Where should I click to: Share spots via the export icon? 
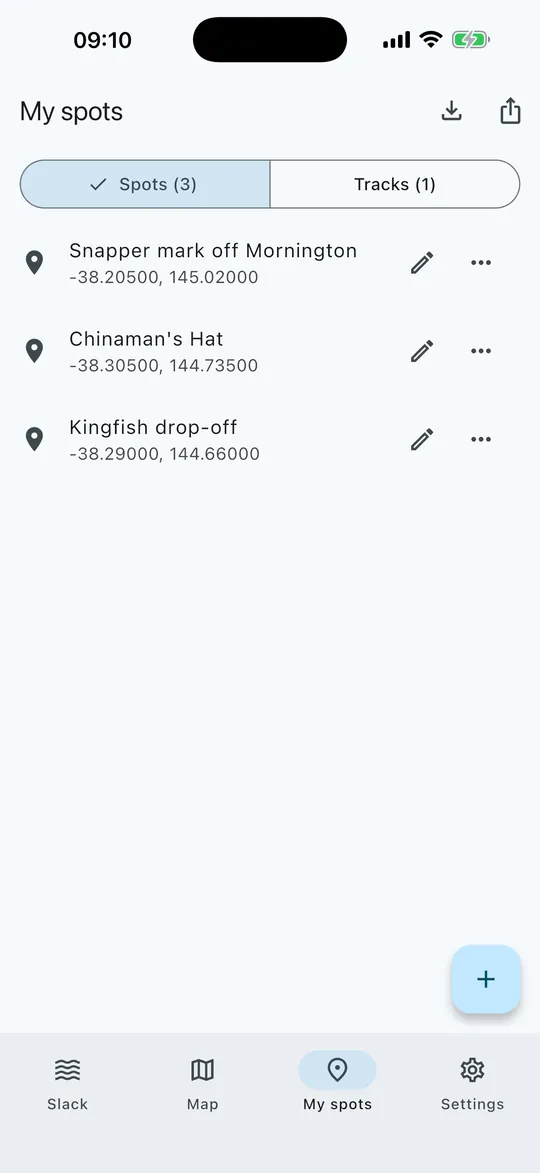pyautogui.click(x=510, y=111)
